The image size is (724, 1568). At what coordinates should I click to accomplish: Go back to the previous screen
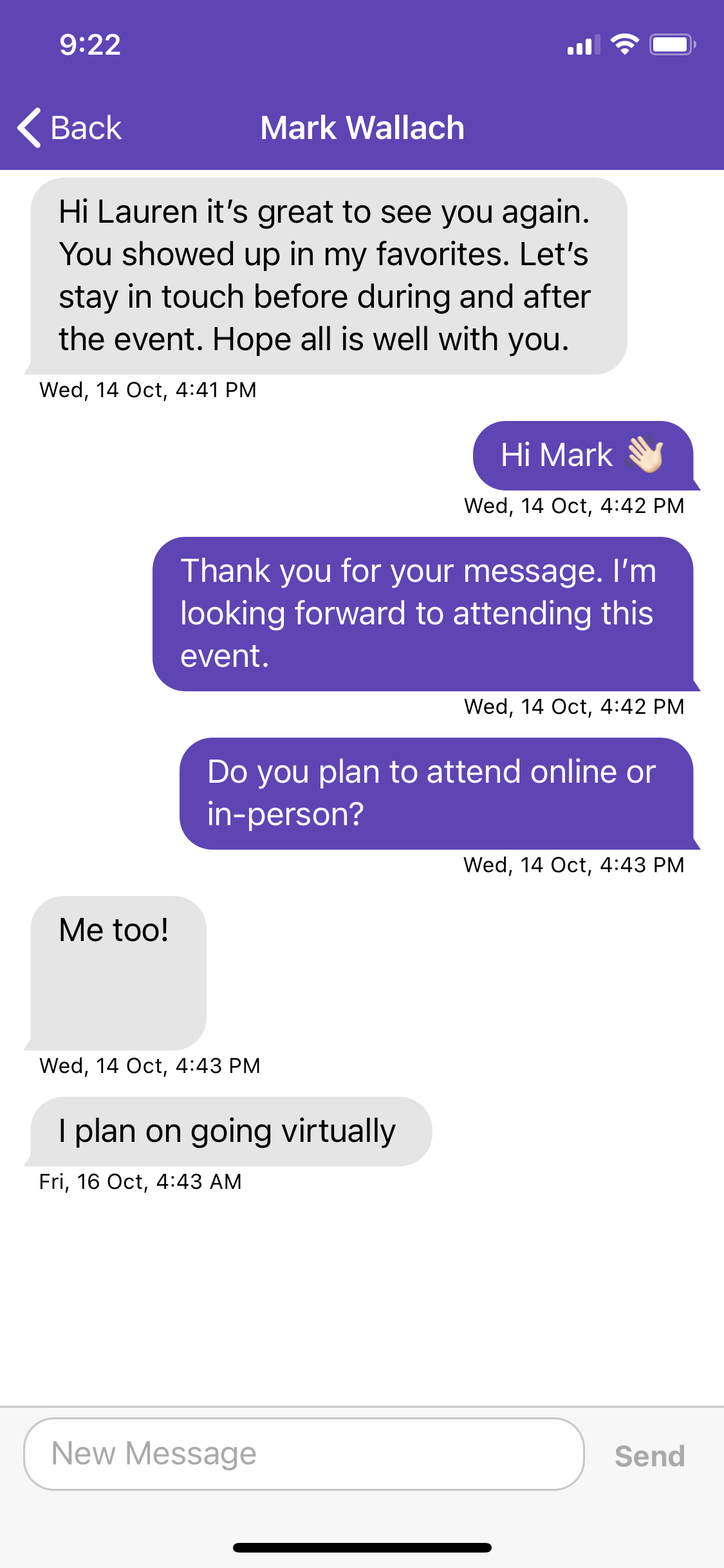(70, 127)
